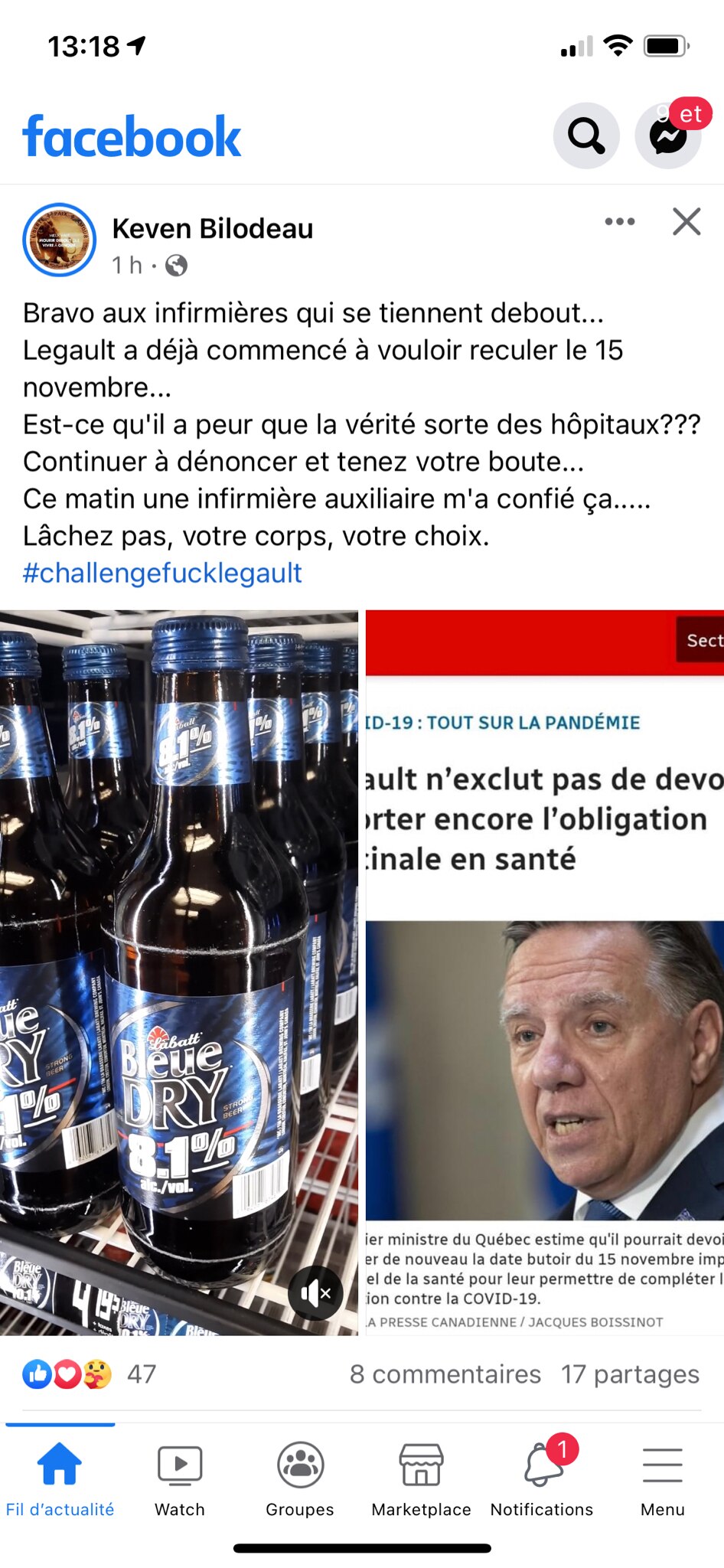The image size is (724, 1568).
Task: Hide the post with the X button
Action: click(686, 222)
